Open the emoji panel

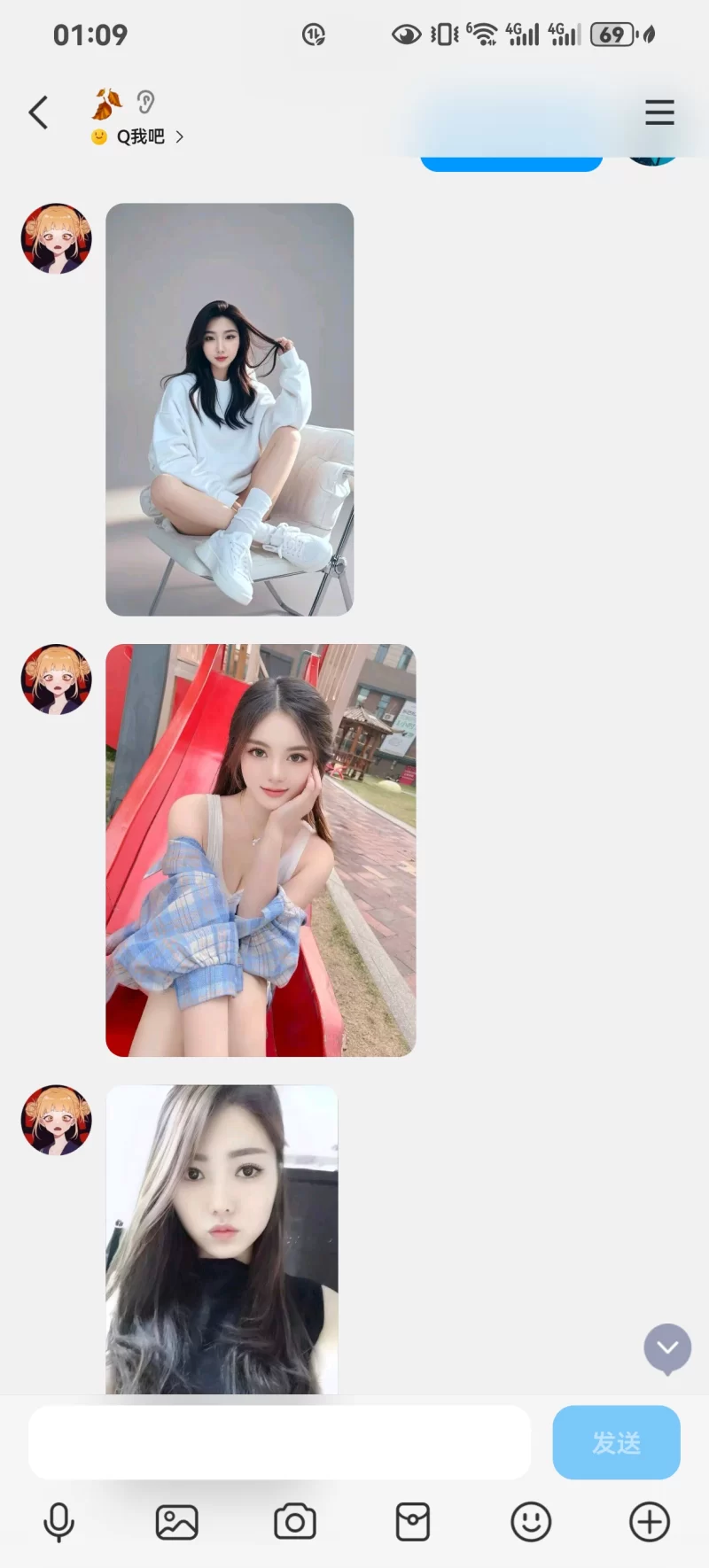[x=531, y=1523]
